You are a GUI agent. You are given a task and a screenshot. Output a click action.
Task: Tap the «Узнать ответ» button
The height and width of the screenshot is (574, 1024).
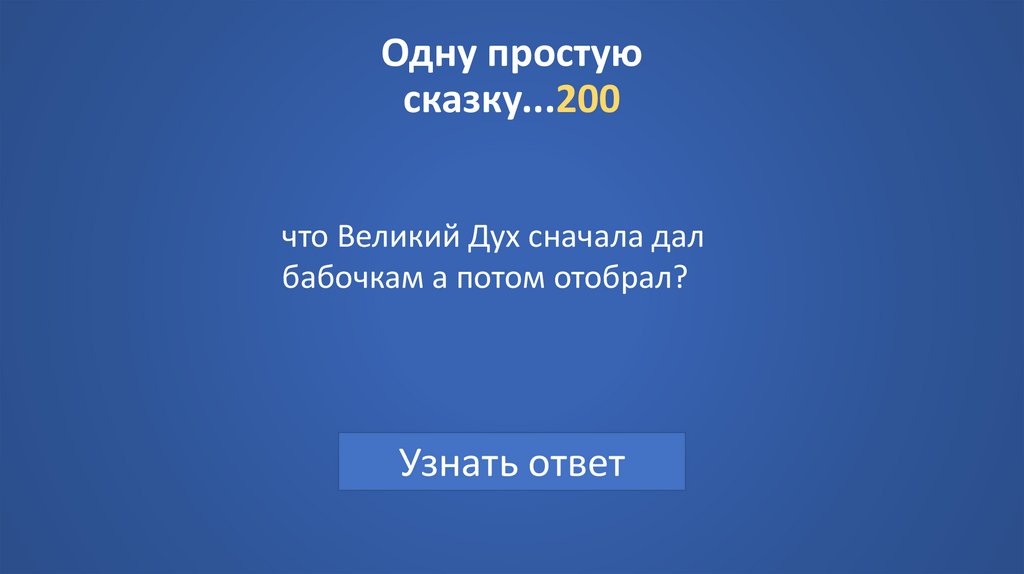pyautogui.click(x=512, y=462)
